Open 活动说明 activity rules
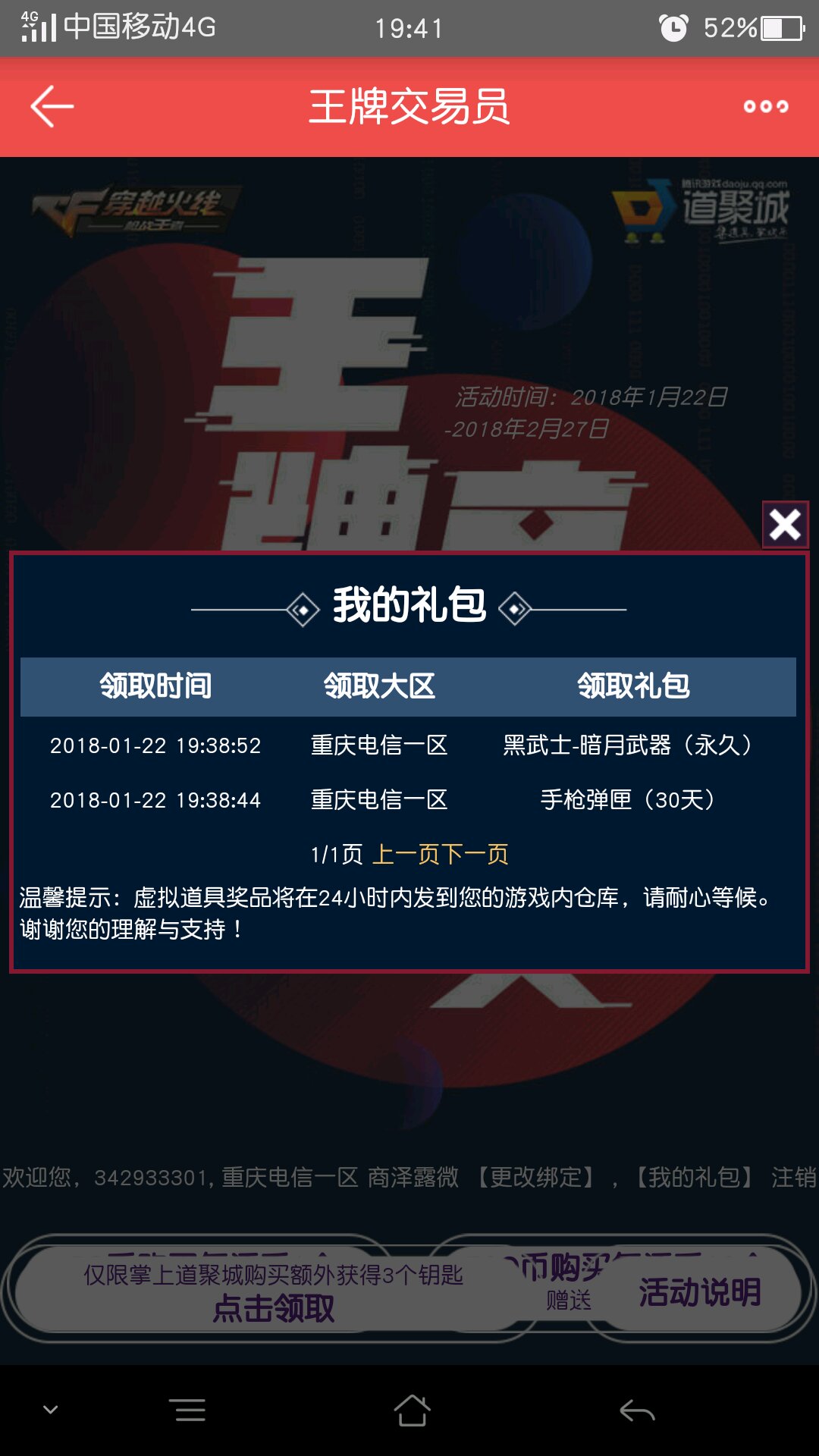819x1456 pixels. 699,1291
